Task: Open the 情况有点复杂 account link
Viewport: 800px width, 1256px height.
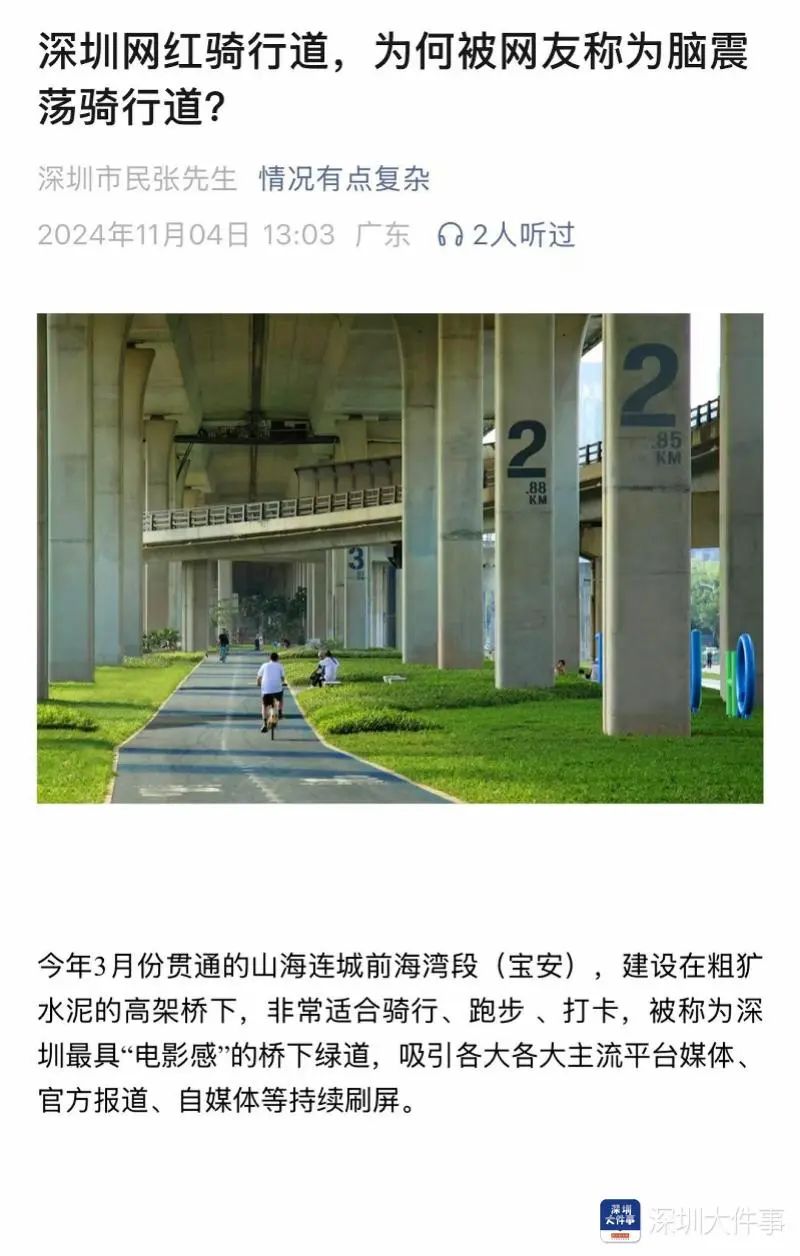Action: click(x=344, y=179)
